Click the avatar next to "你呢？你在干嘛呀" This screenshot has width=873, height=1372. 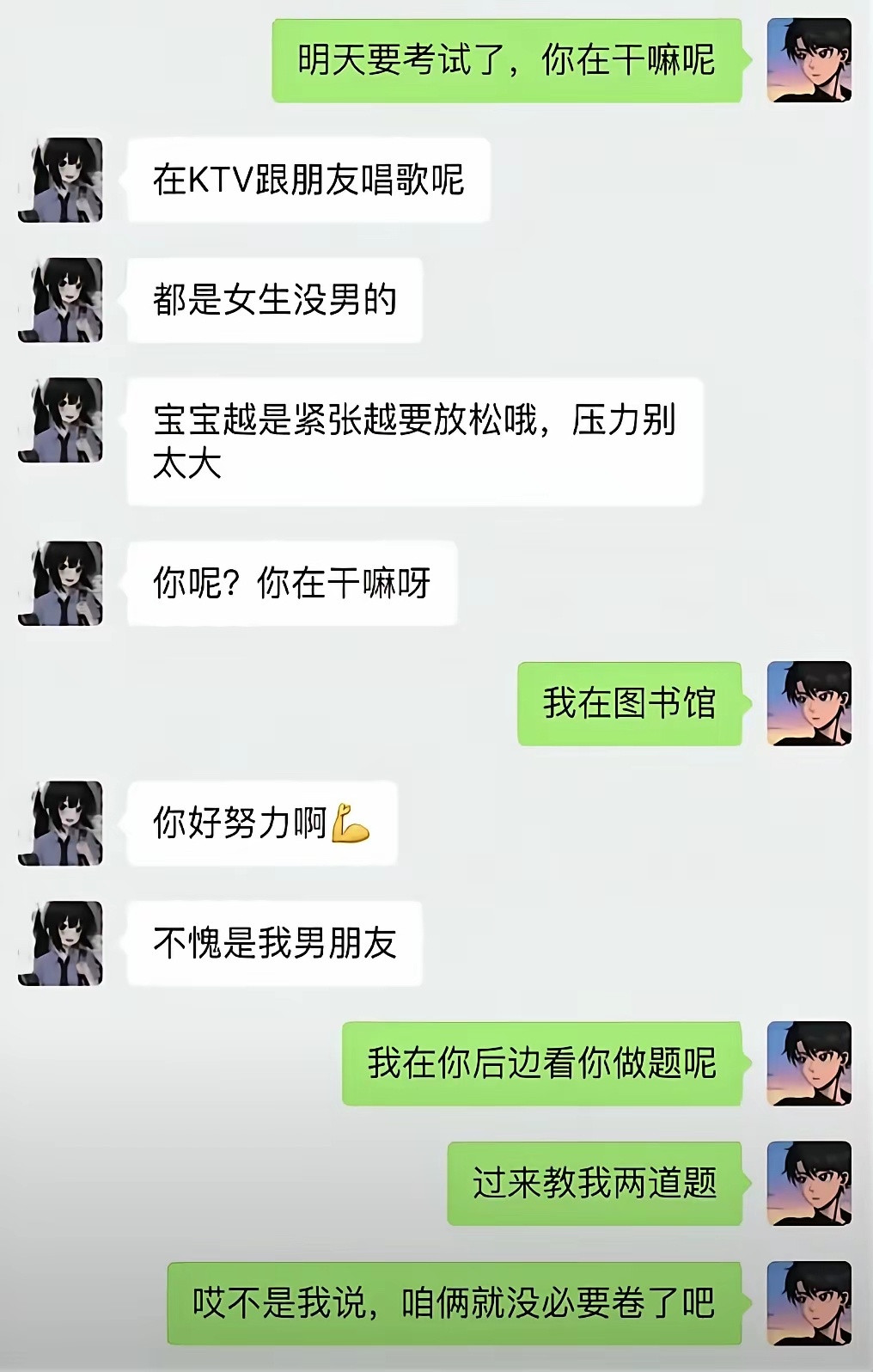(x=60, y=585)
